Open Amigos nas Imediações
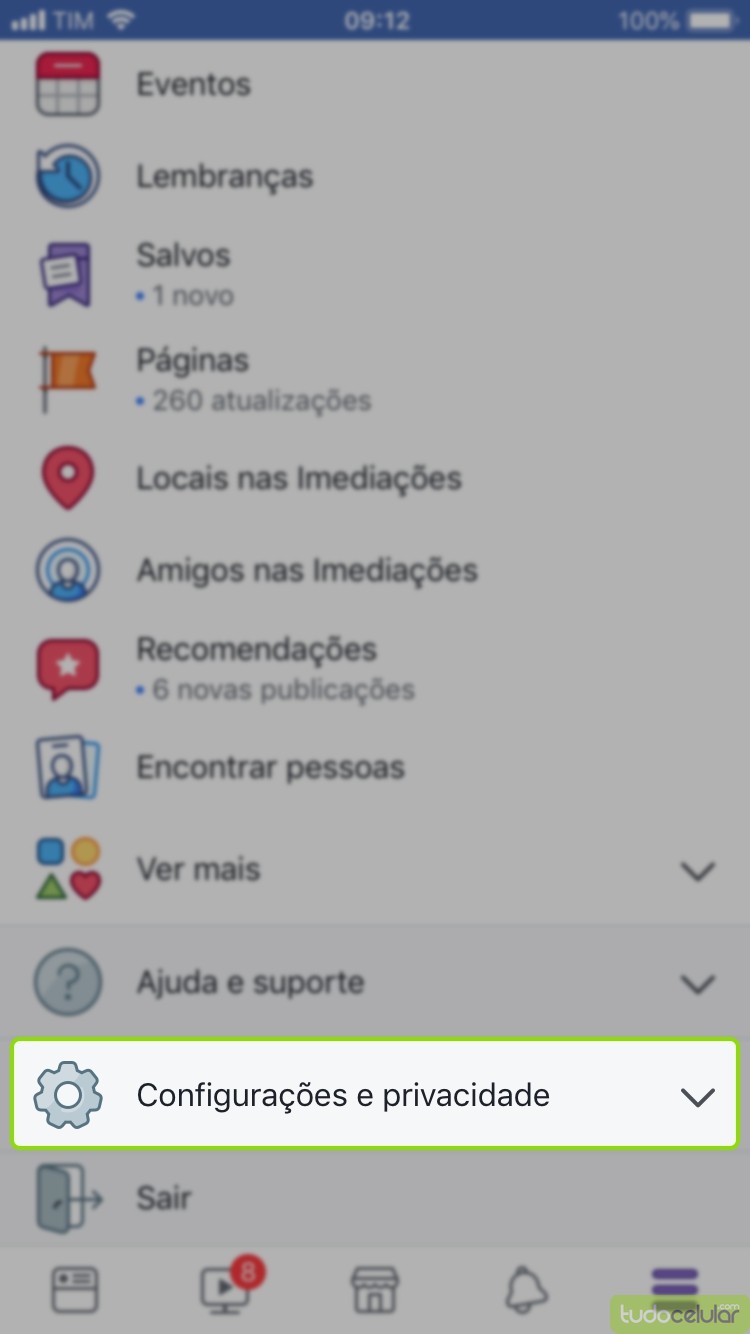Screen dimensions: 750x1334 tap(306, 570)
